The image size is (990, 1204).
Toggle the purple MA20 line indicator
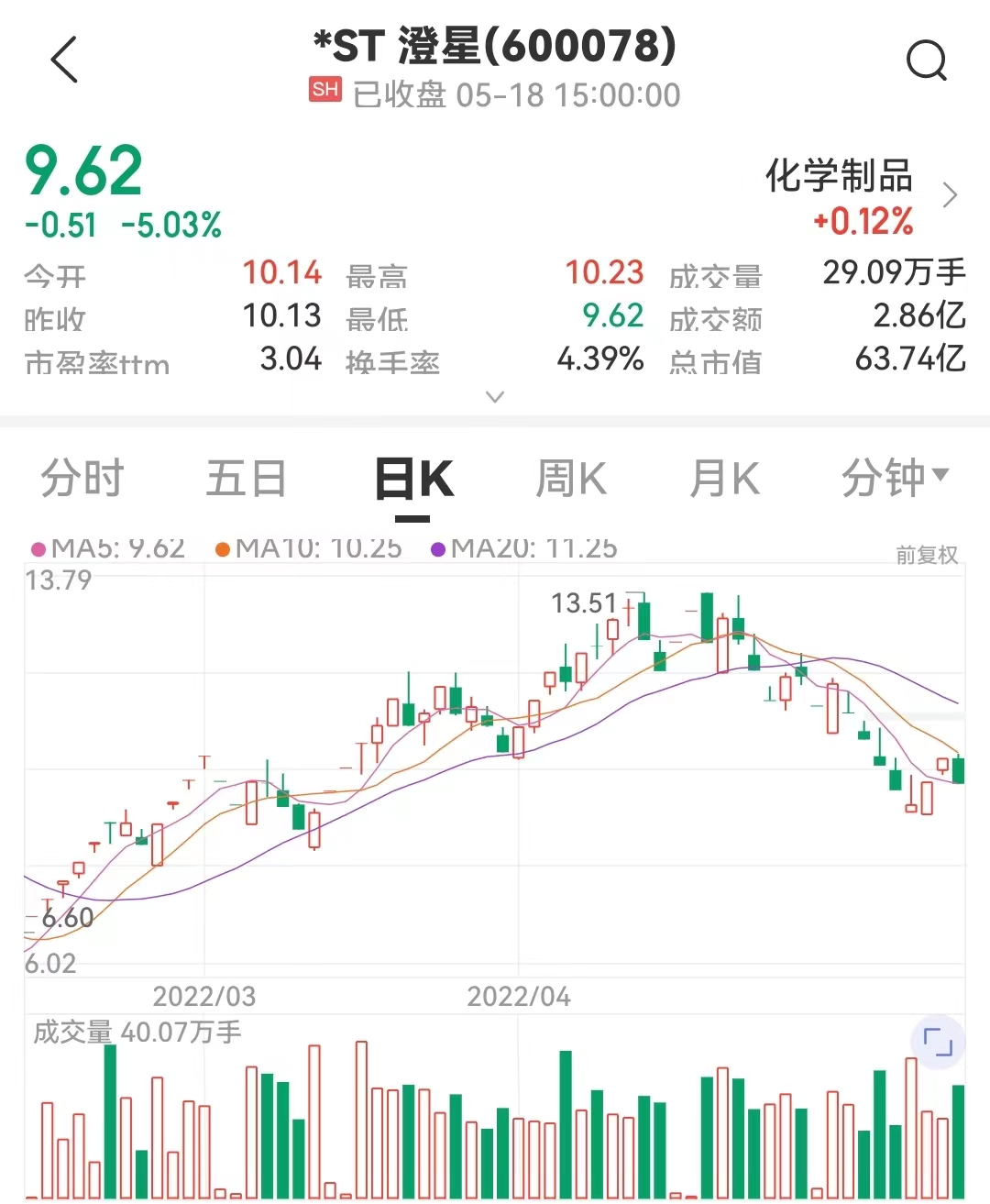coord(522,547)
